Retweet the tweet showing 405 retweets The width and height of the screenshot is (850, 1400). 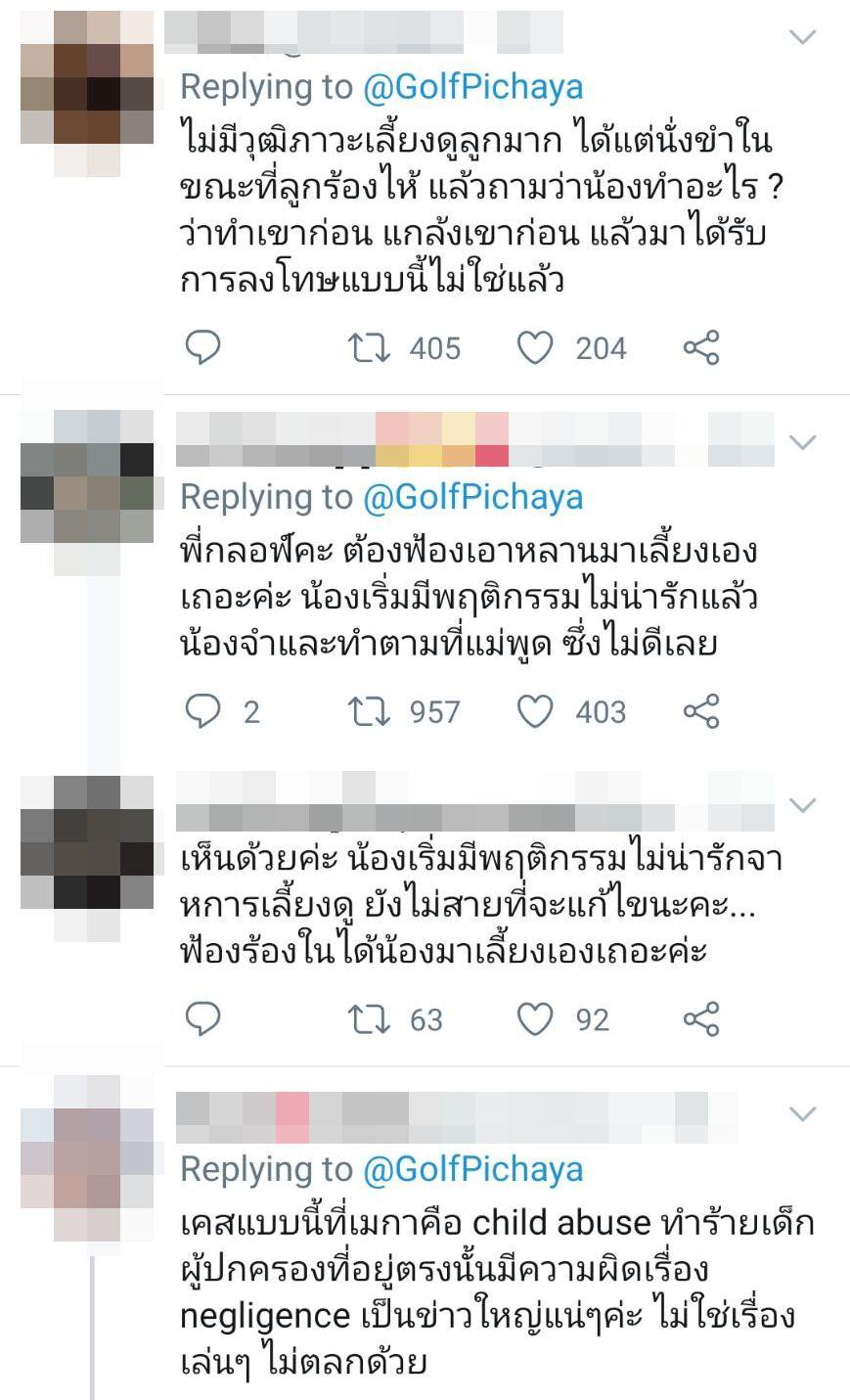[x=370, y=348]
